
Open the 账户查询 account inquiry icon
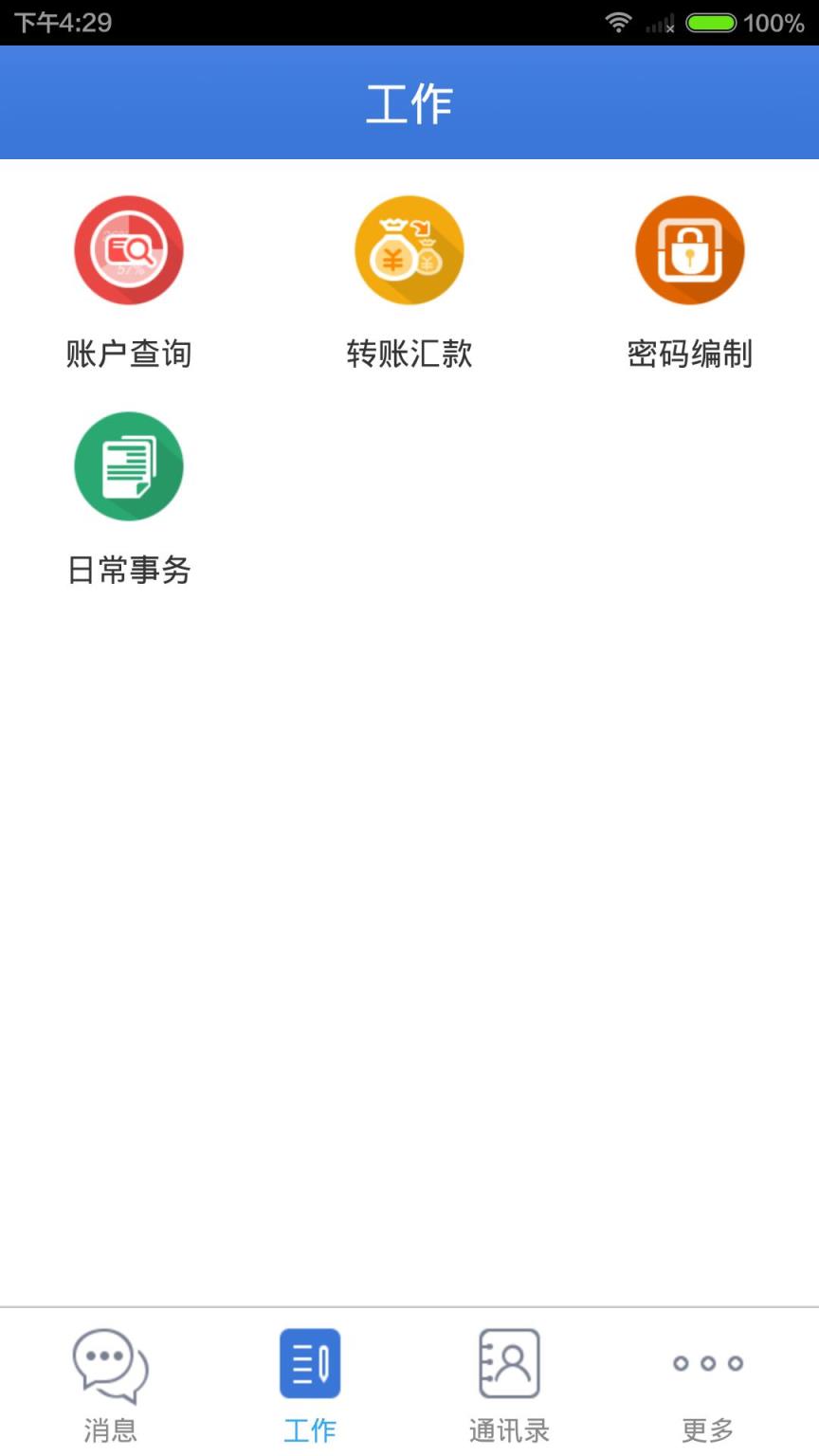(x=129, y=249)
